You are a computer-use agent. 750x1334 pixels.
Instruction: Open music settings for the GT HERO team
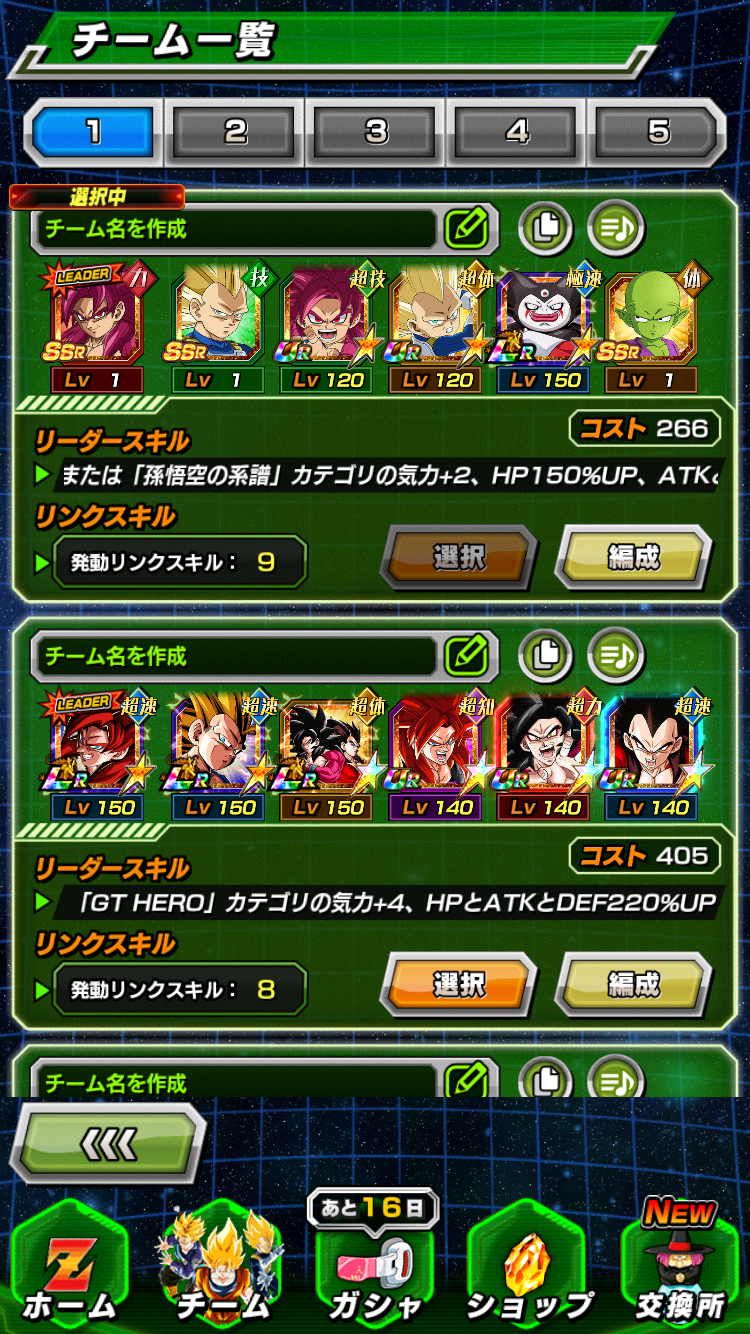pos(615,655)
